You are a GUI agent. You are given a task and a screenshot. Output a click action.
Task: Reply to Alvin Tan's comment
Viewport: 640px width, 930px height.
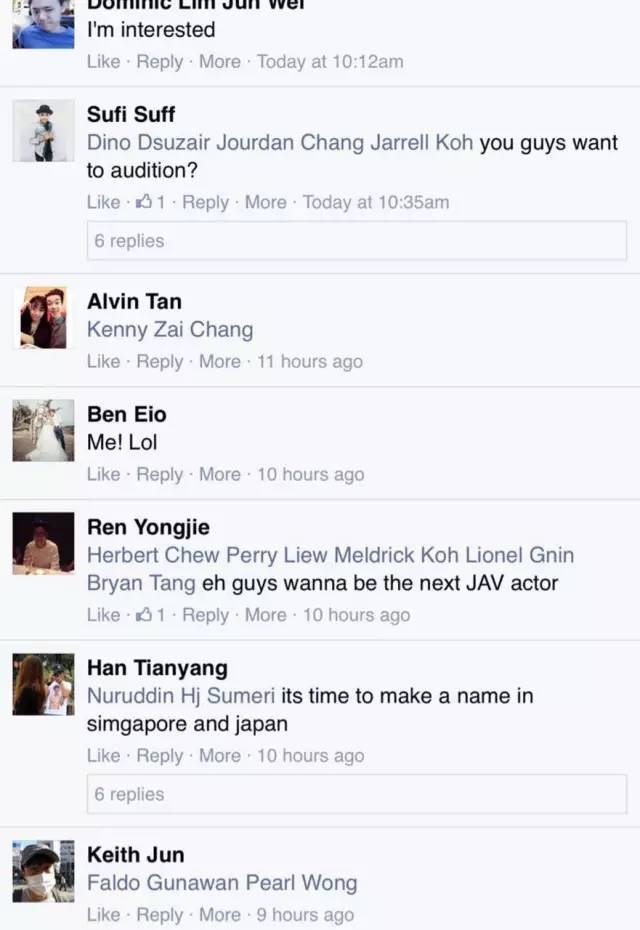(x=160, y=362)
